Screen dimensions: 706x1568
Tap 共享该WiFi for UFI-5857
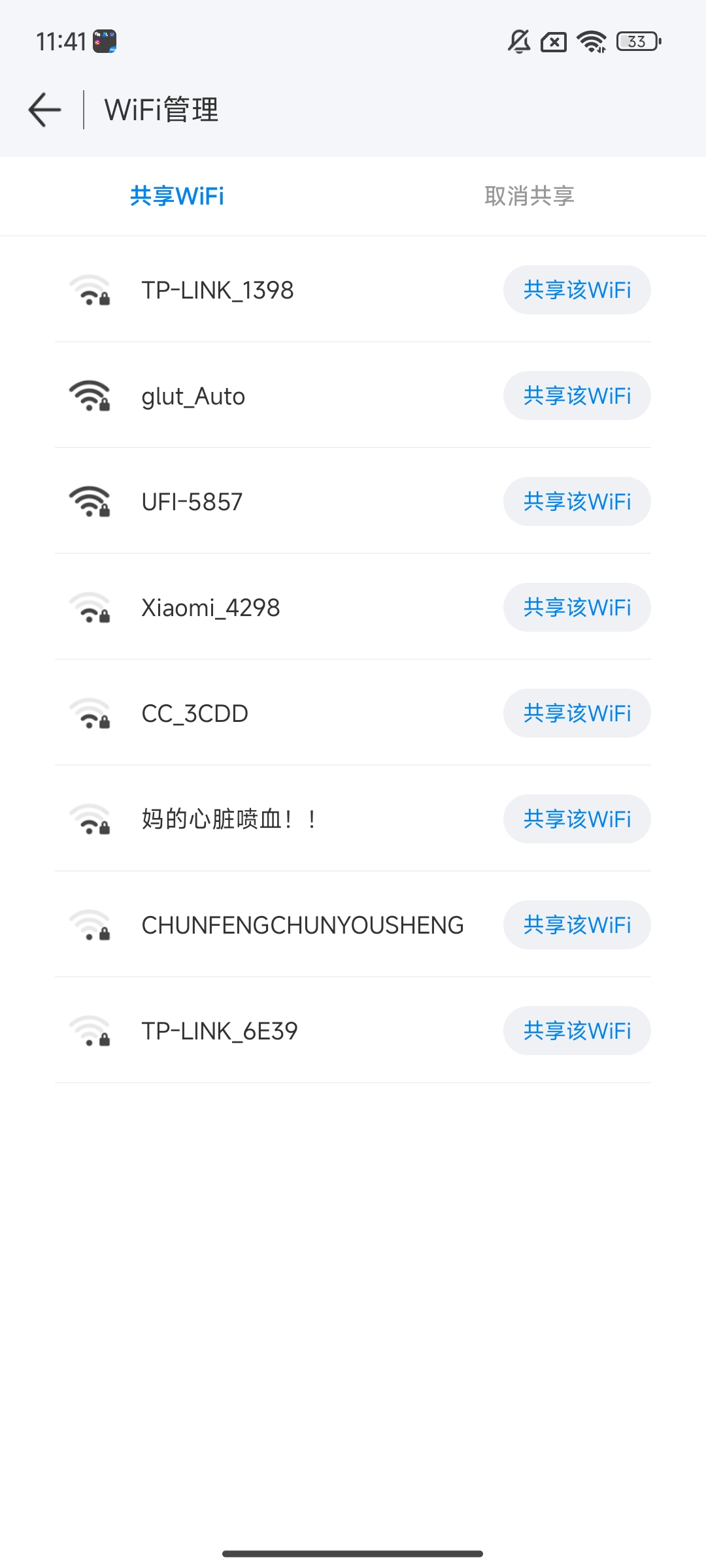pyautogui.click(x=577, y=502)
